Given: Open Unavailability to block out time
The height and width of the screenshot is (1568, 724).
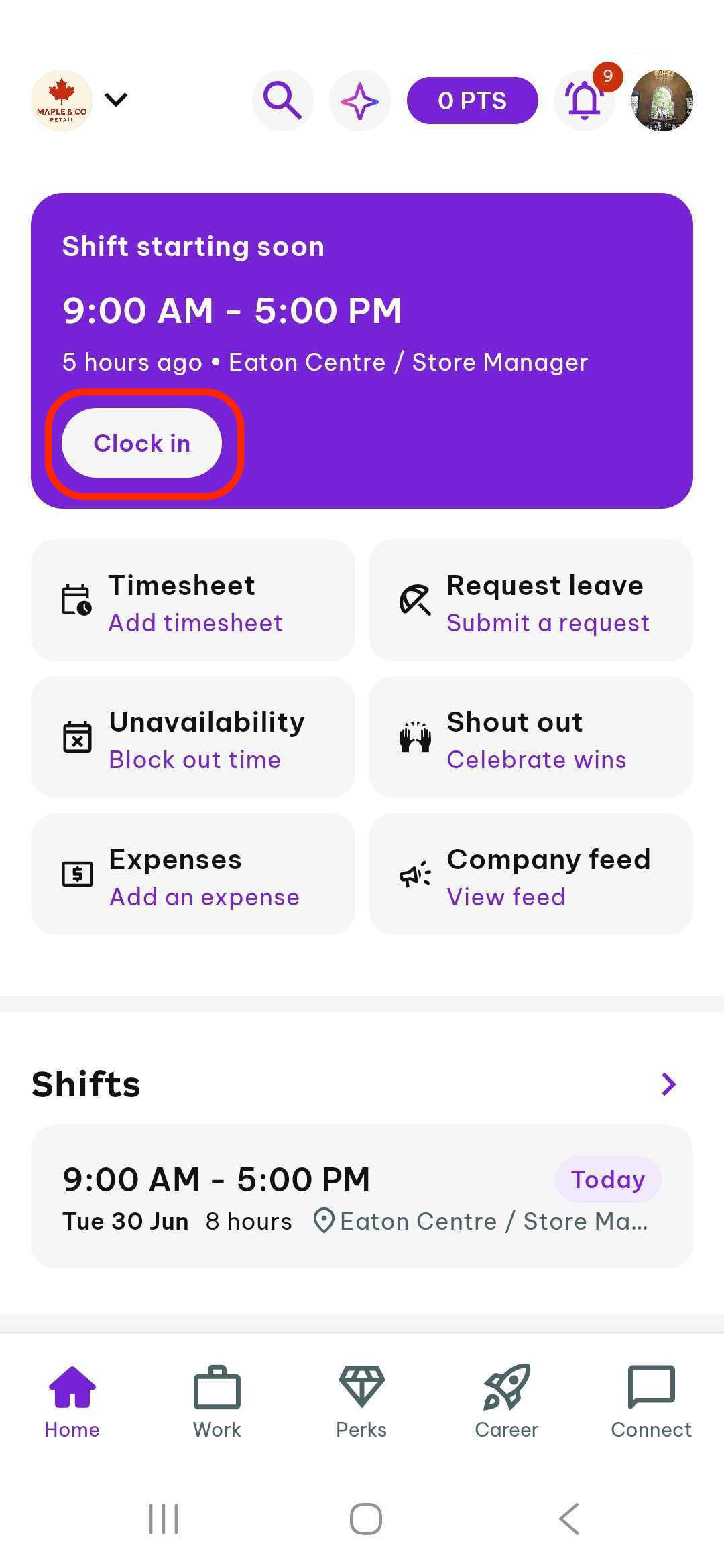Looking at the screenshot, I should tap(193, 737).
